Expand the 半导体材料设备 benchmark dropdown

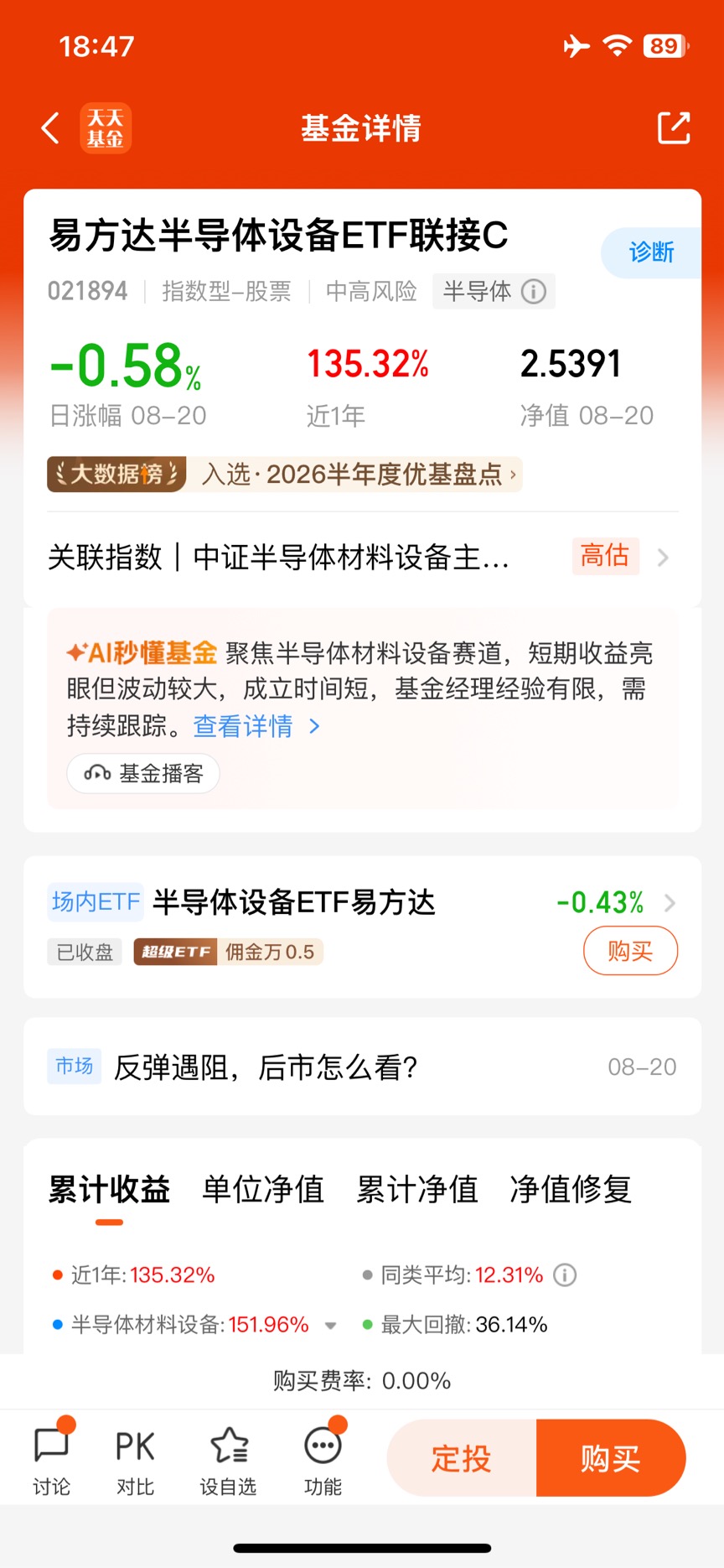click(x=331, y=1326)
